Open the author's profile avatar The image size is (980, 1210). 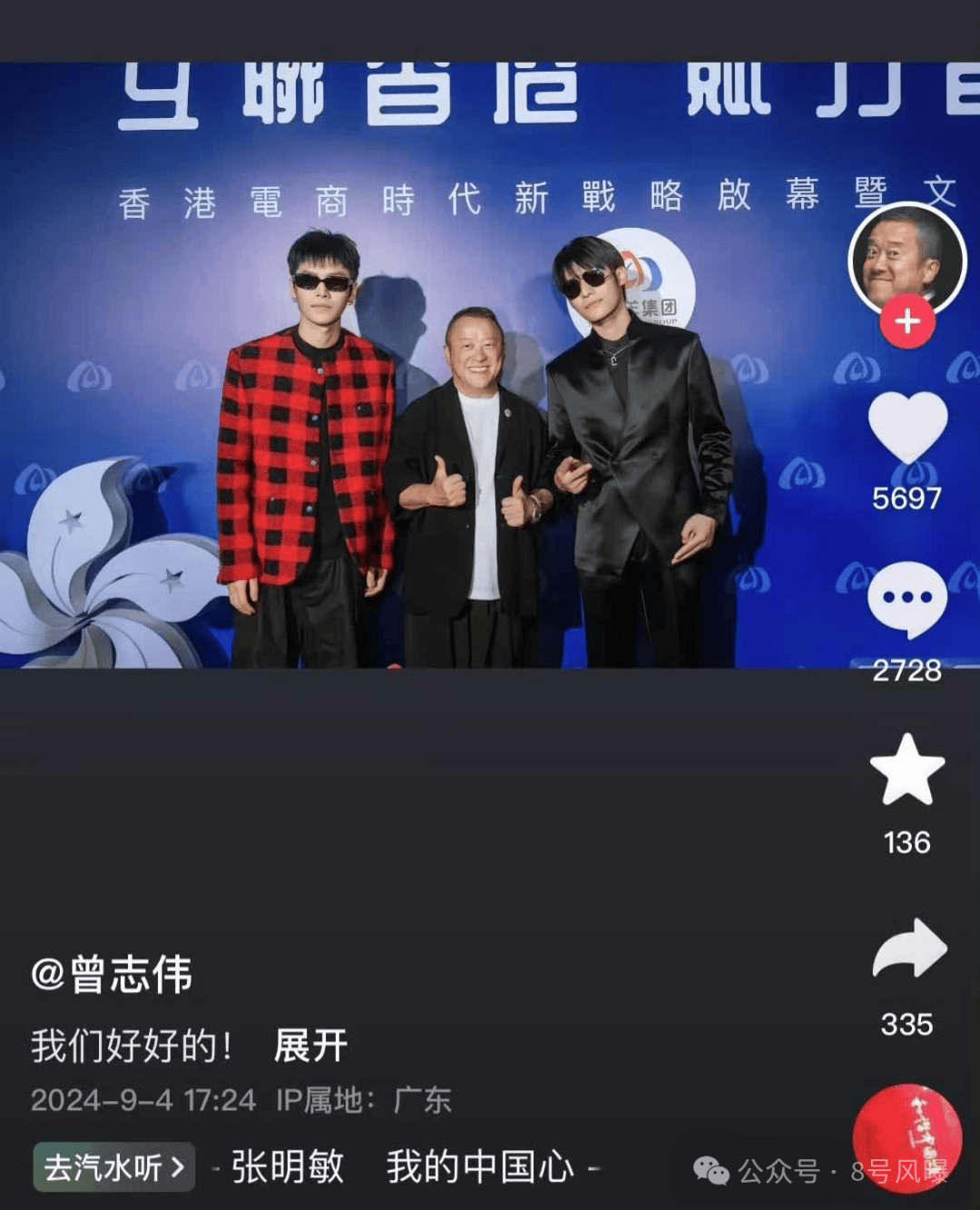click(x=906, y=260)
